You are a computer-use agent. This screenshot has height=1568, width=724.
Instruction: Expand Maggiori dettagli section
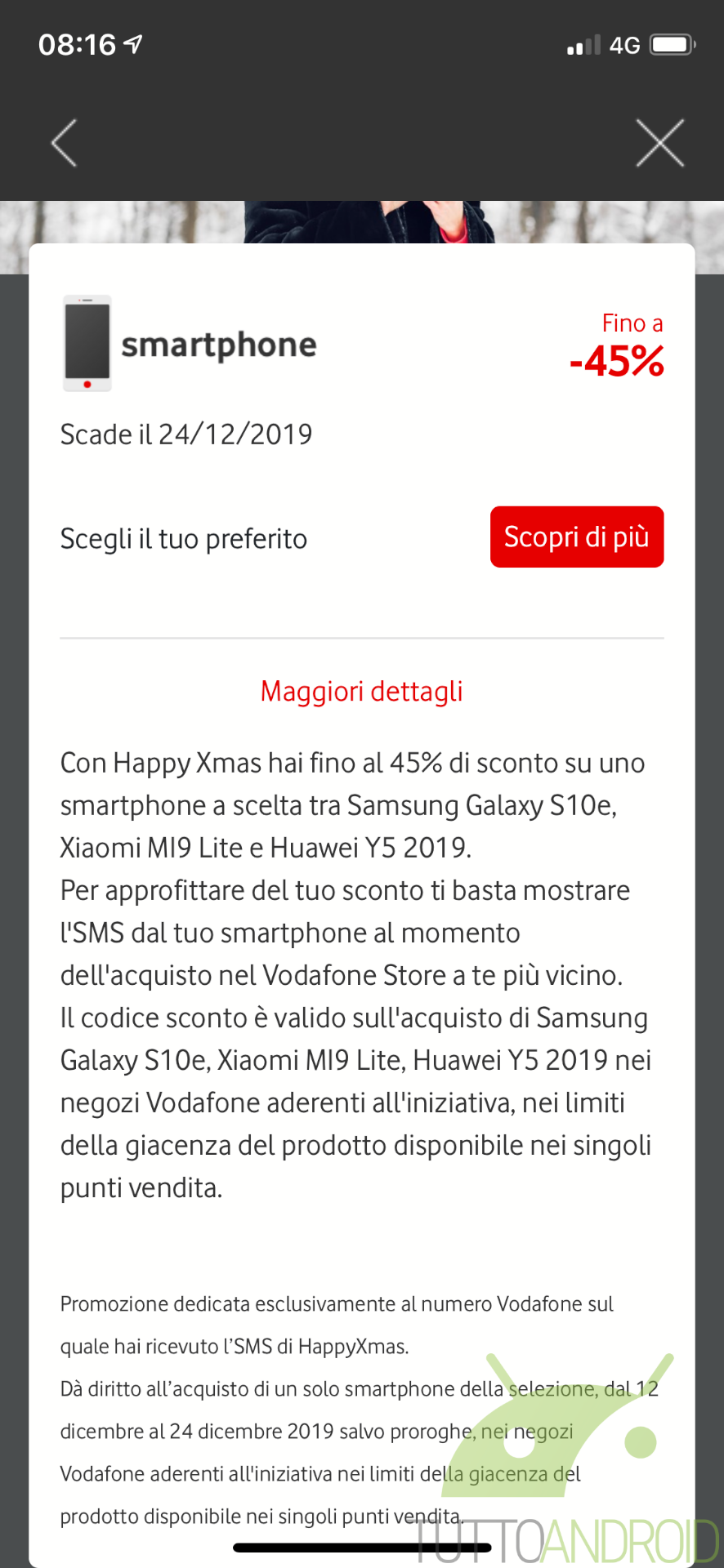click(361, 691)
